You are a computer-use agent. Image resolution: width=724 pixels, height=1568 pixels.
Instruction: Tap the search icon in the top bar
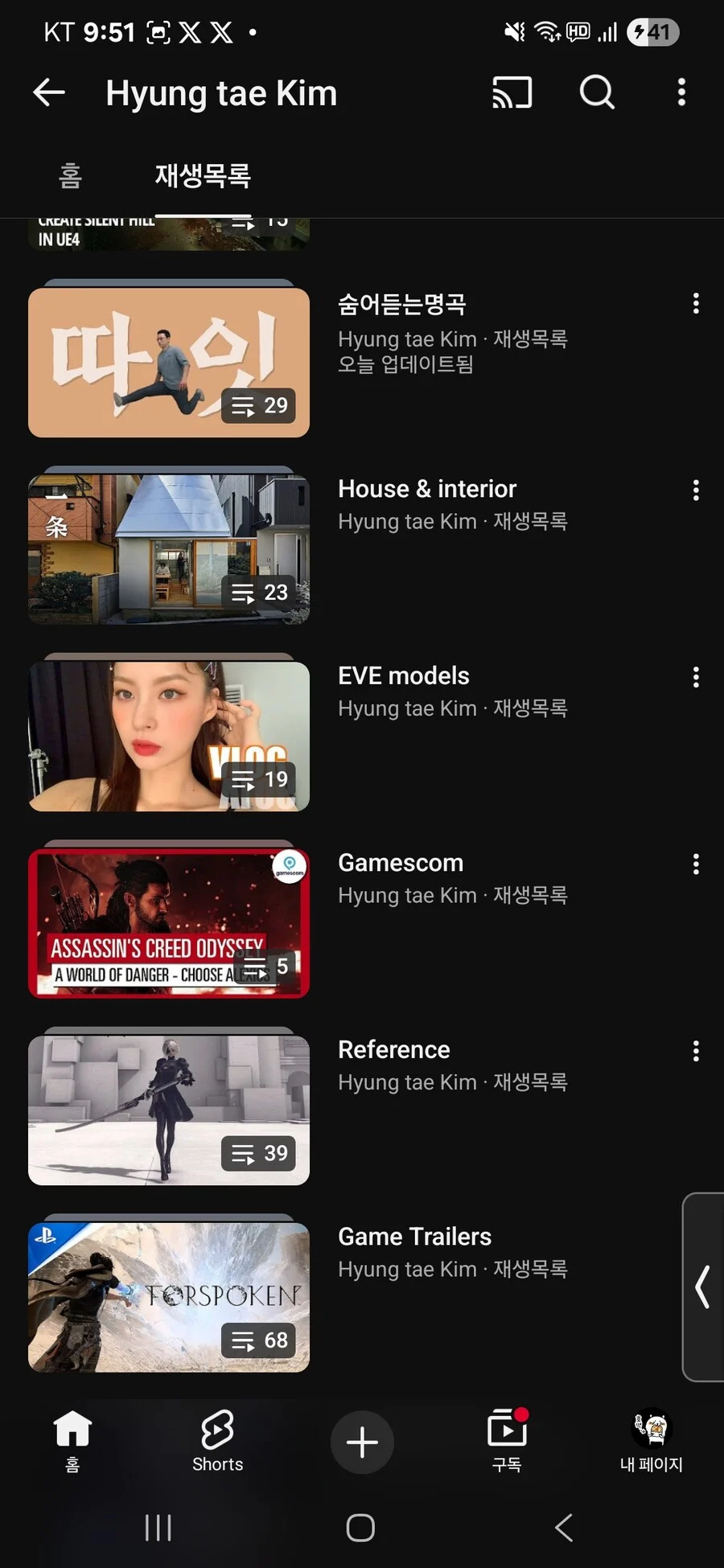(596, 92)
